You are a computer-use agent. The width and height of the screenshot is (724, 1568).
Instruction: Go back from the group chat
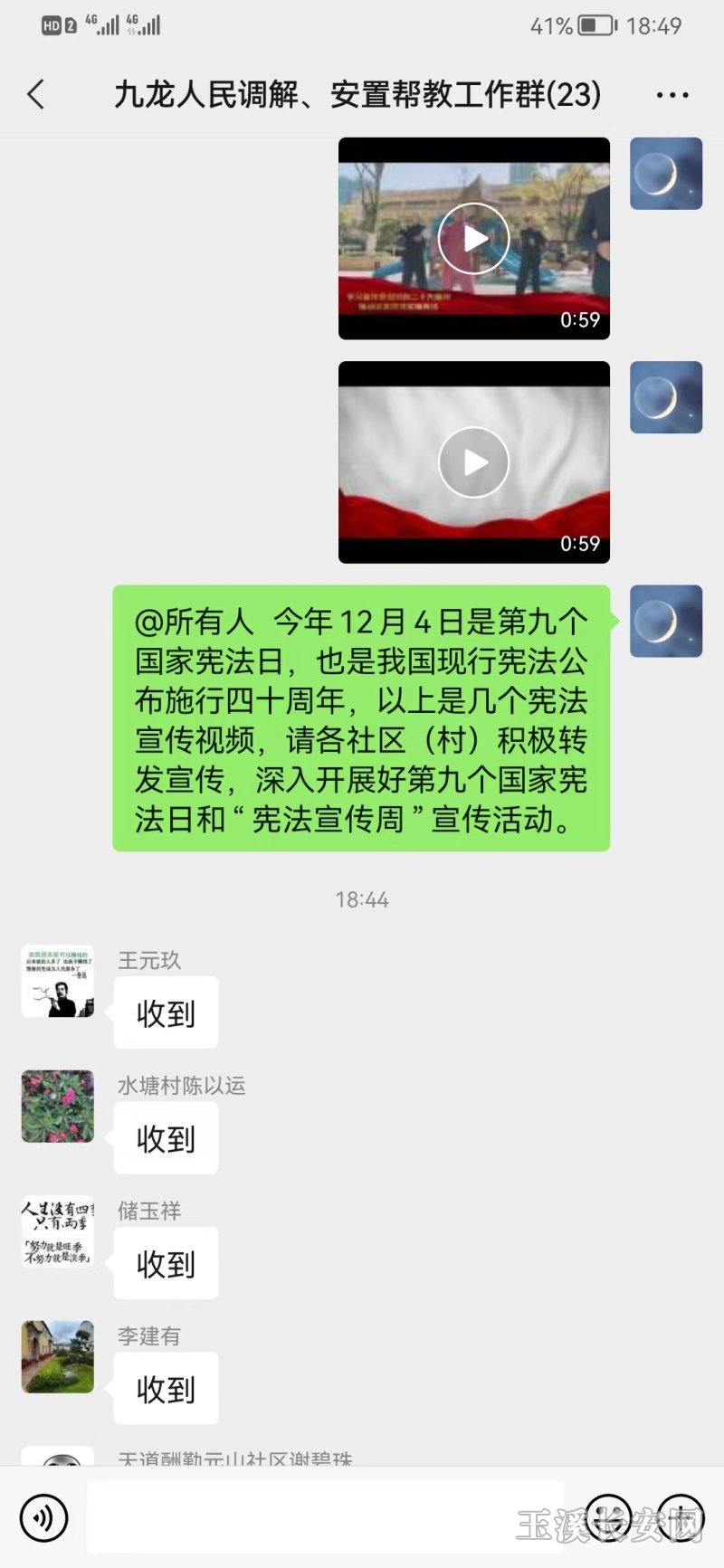click(x=36, y=94)
